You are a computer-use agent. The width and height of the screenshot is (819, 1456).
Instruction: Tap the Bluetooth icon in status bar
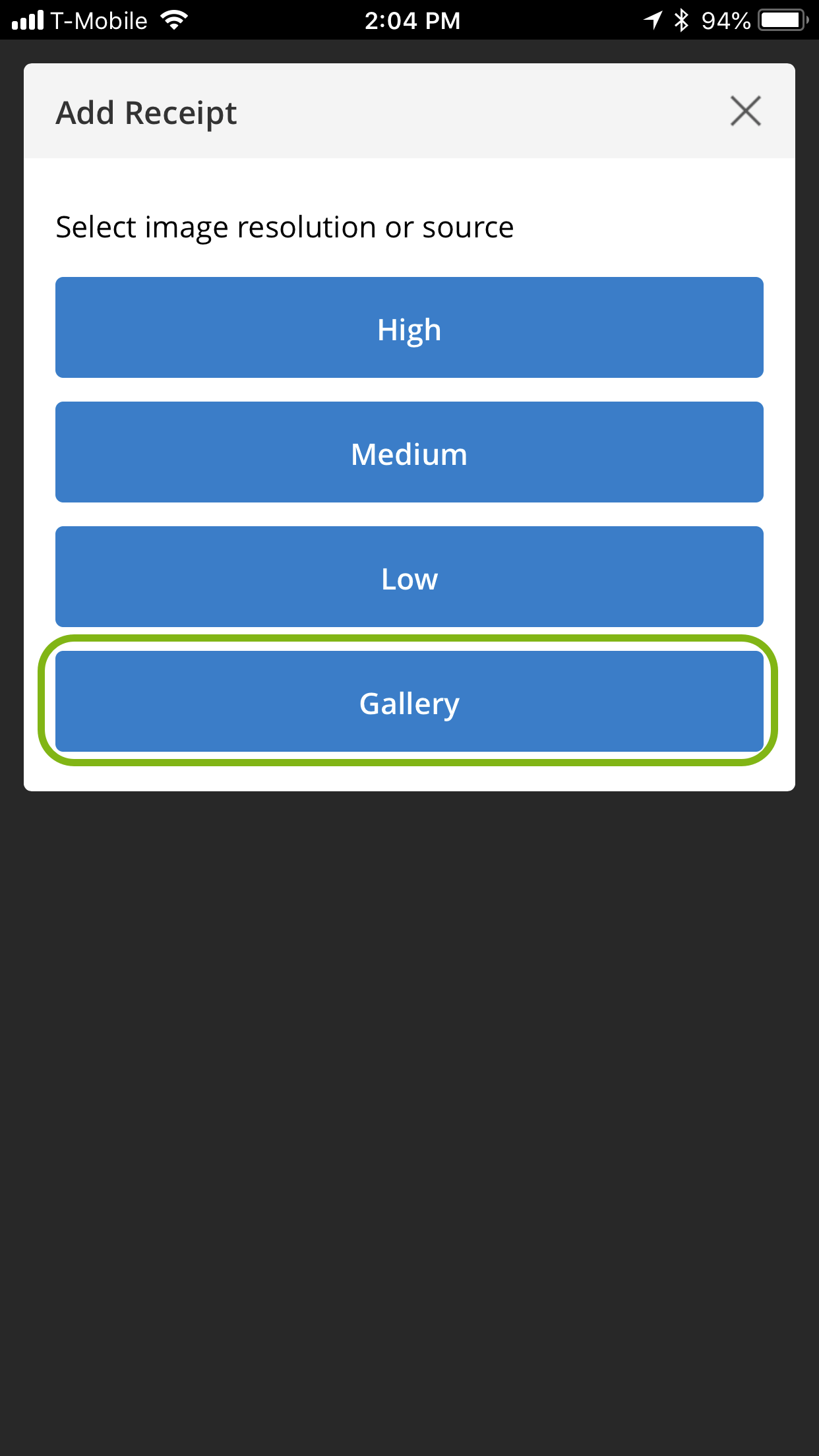[x=680, y=20]
